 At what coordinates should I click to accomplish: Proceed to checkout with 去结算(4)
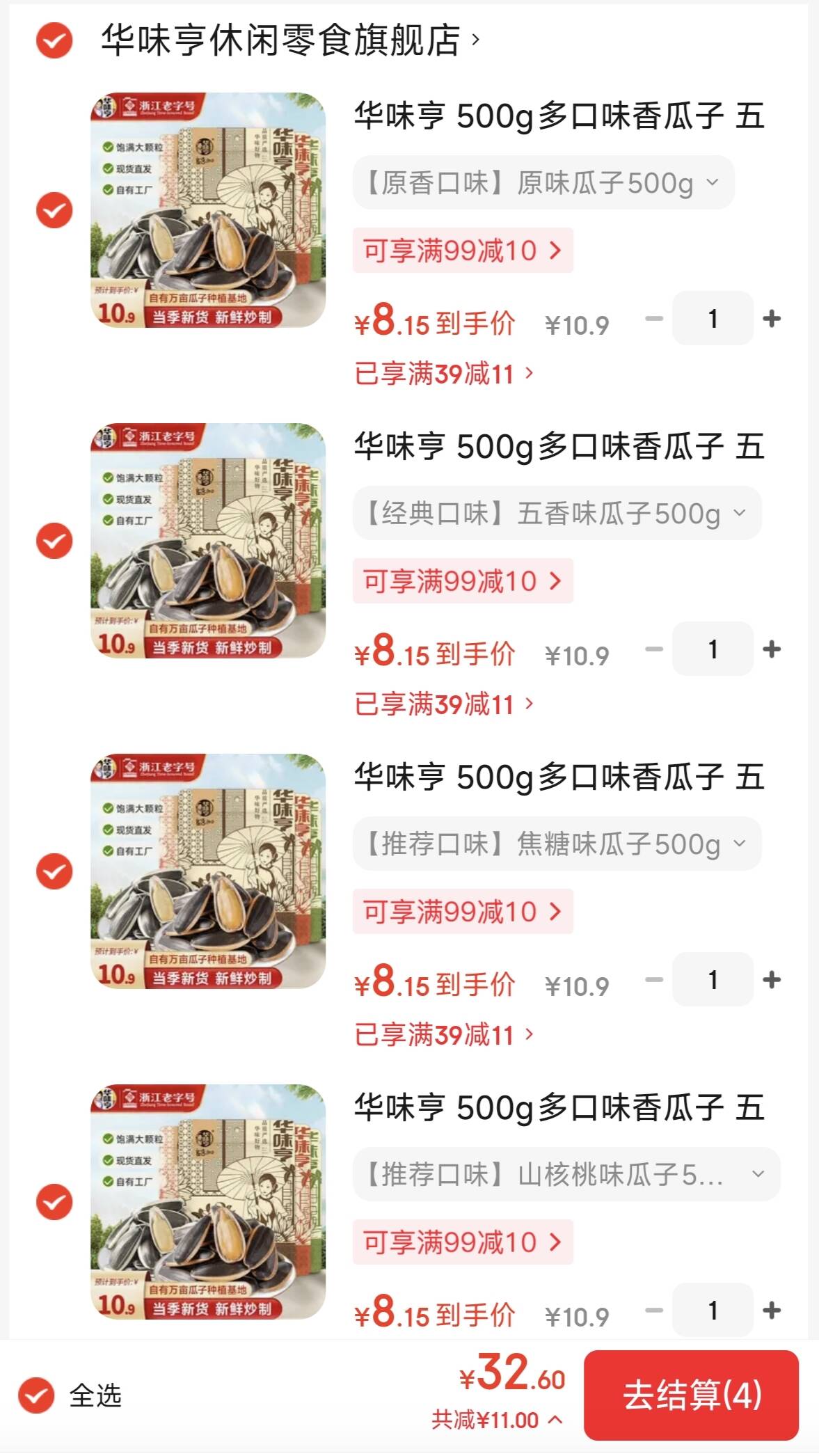click(x=691, y=1395)
